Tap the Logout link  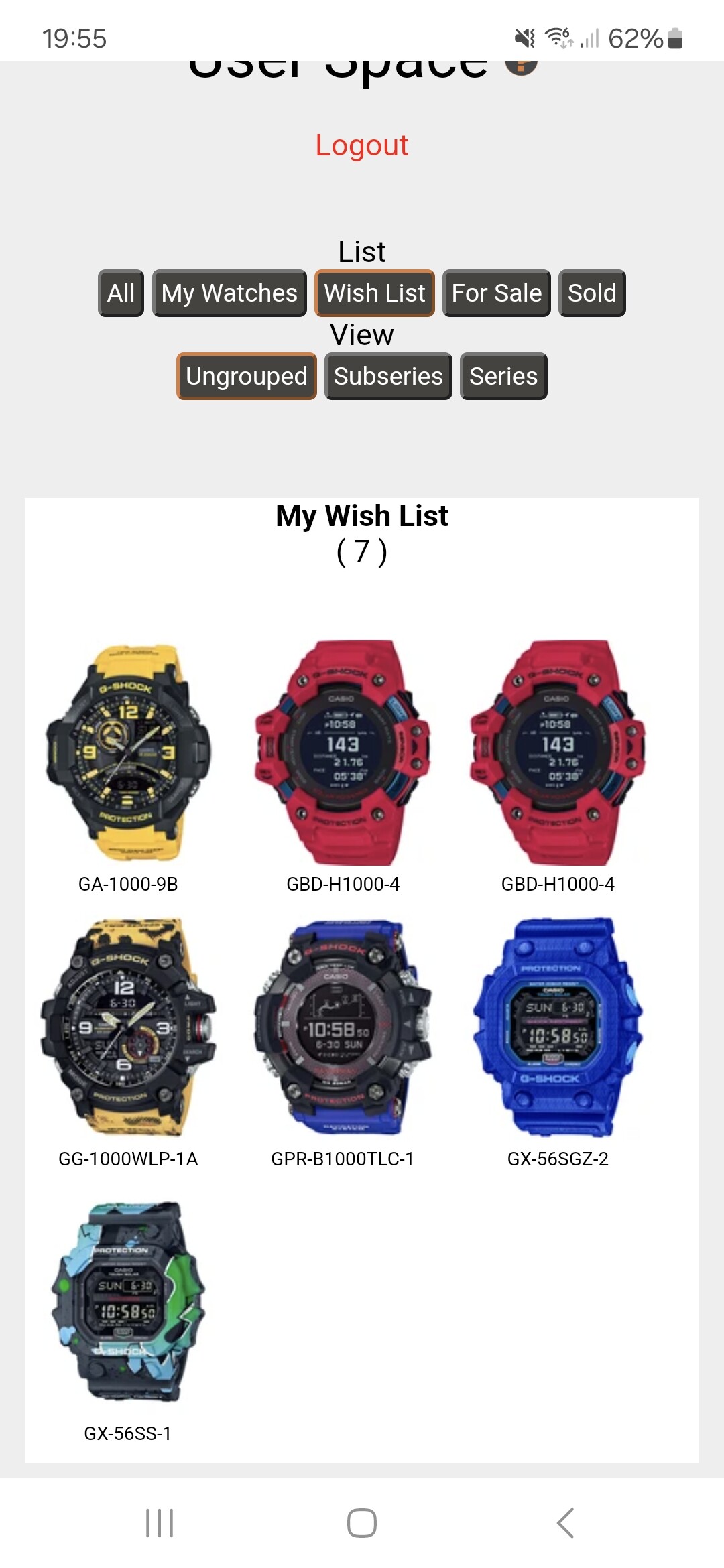pos(361,145)
